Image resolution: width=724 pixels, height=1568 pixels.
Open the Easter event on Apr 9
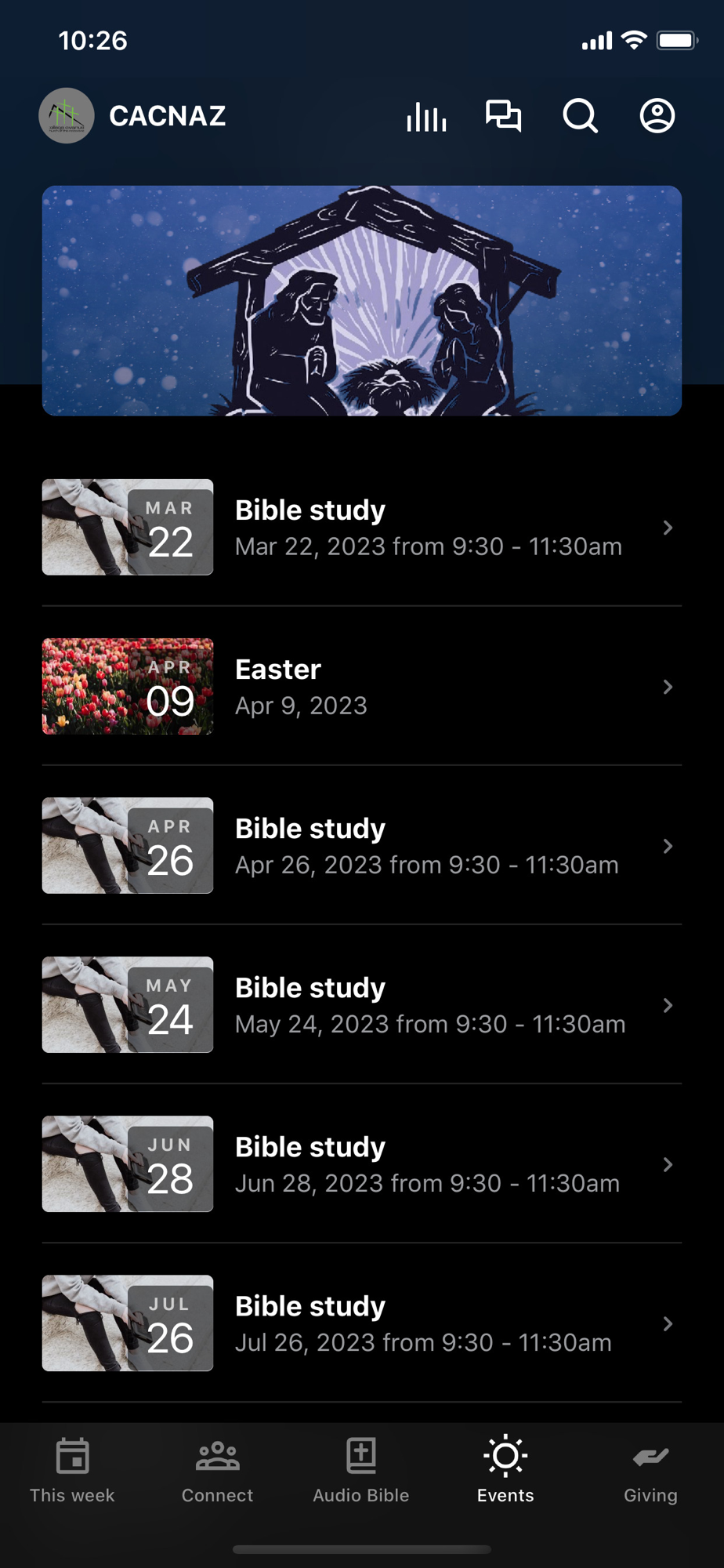tap(362, 686)
